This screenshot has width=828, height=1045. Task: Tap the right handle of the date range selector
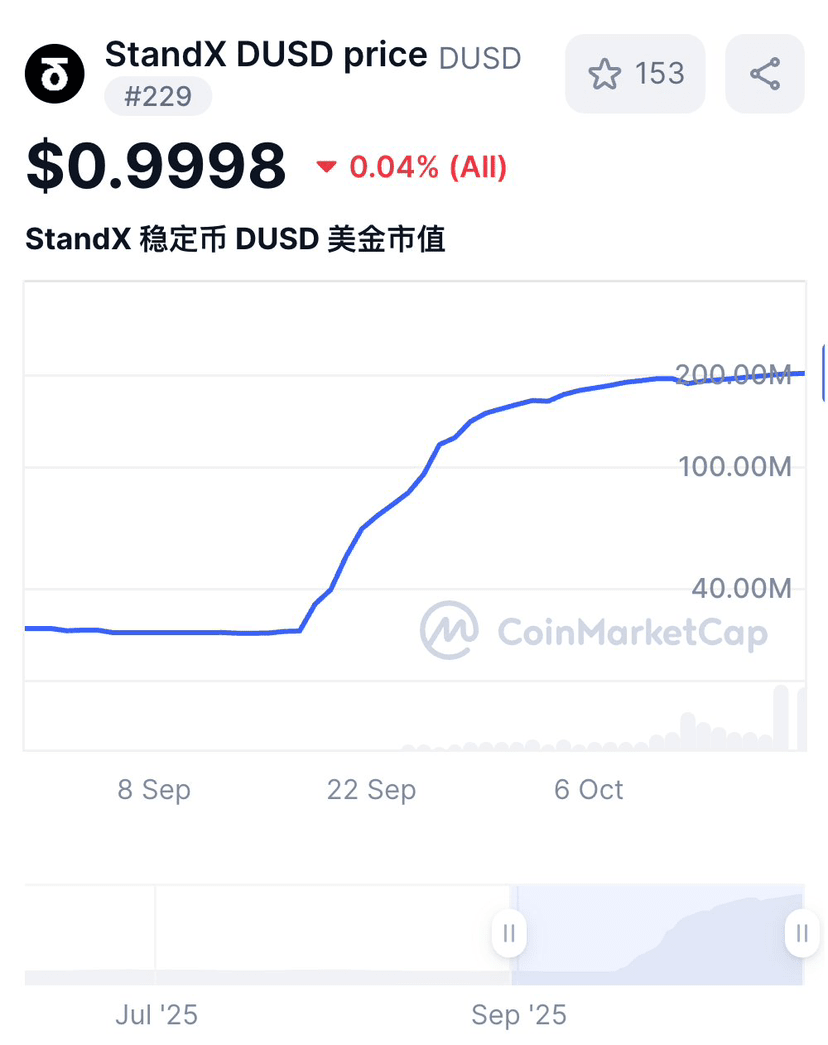click(801, 934)
